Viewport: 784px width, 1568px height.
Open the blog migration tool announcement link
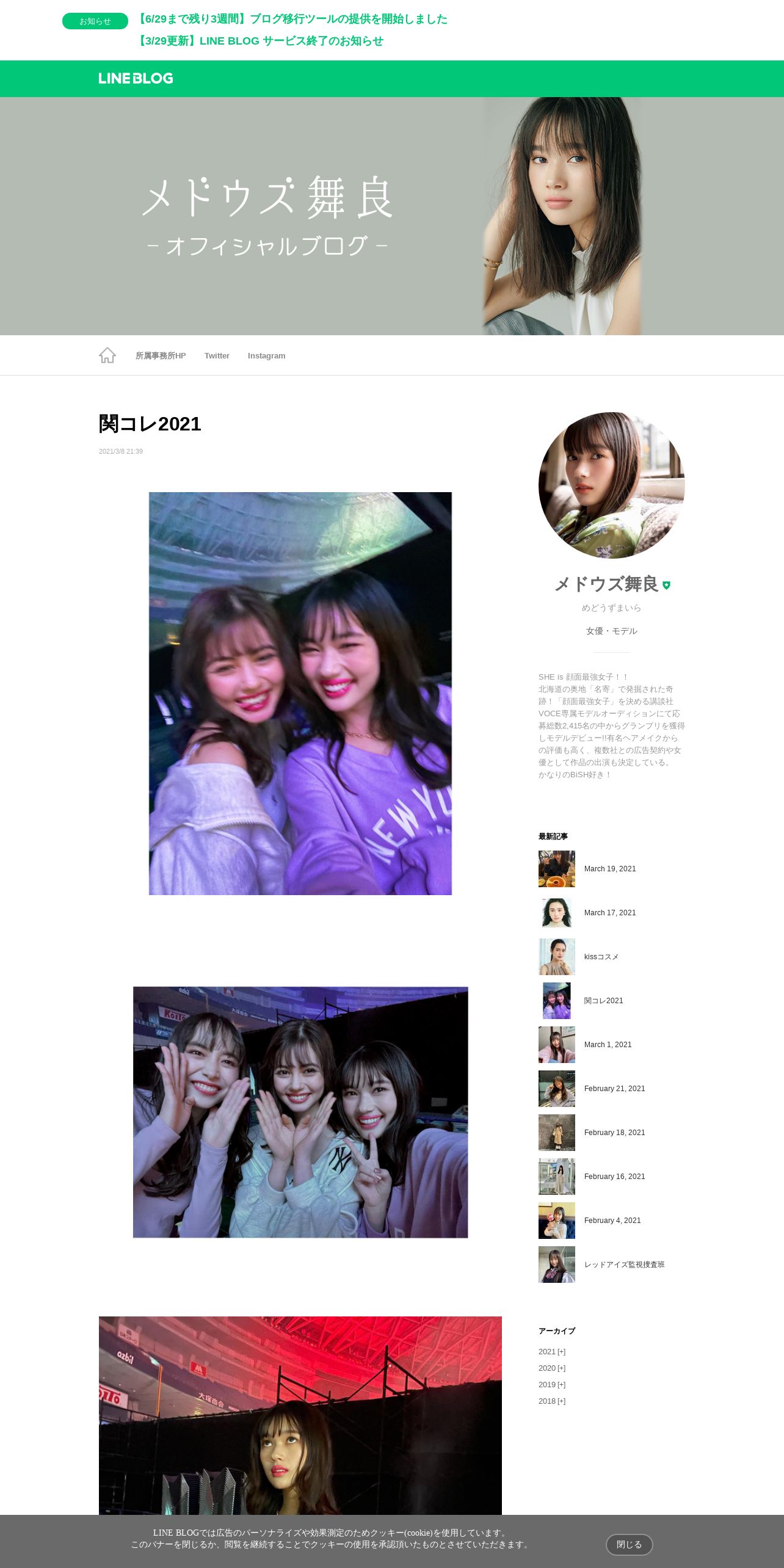(291, 19)
